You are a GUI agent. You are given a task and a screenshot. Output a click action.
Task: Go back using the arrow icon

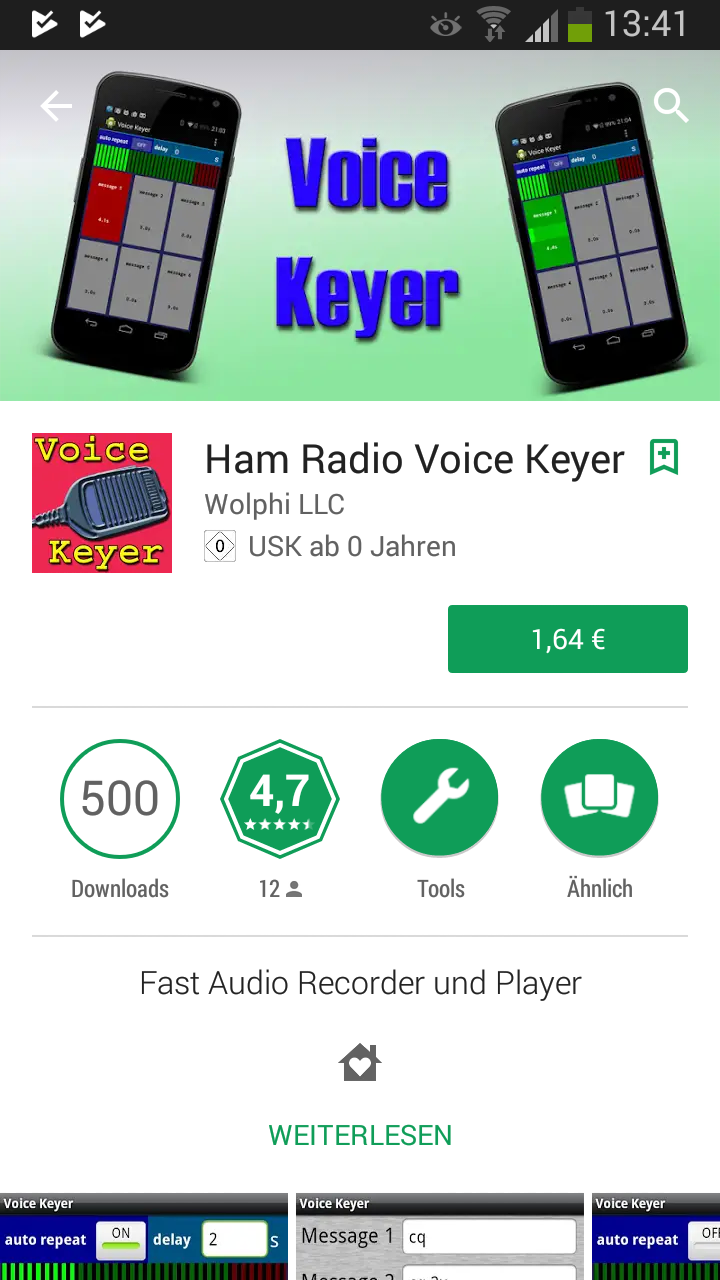56,106
